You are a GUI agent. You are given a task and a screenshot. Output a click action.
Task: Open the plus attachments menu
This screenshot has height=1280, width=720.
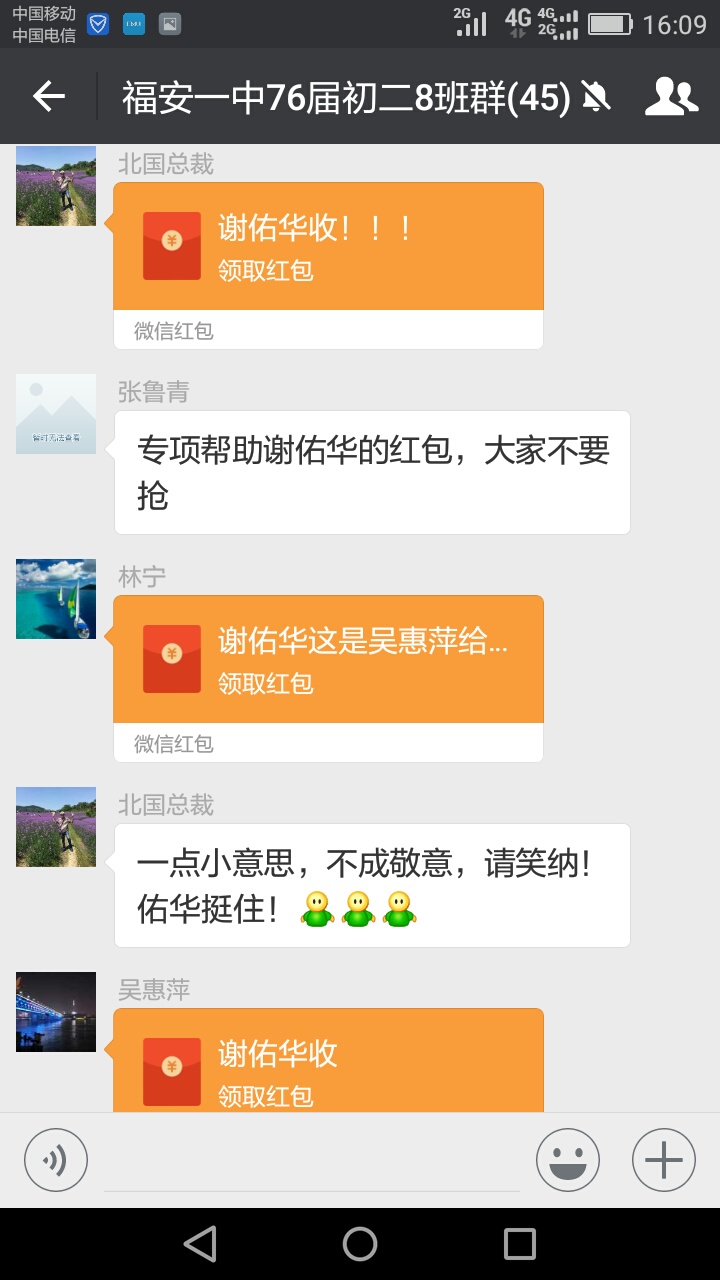tap(663, 1160)
